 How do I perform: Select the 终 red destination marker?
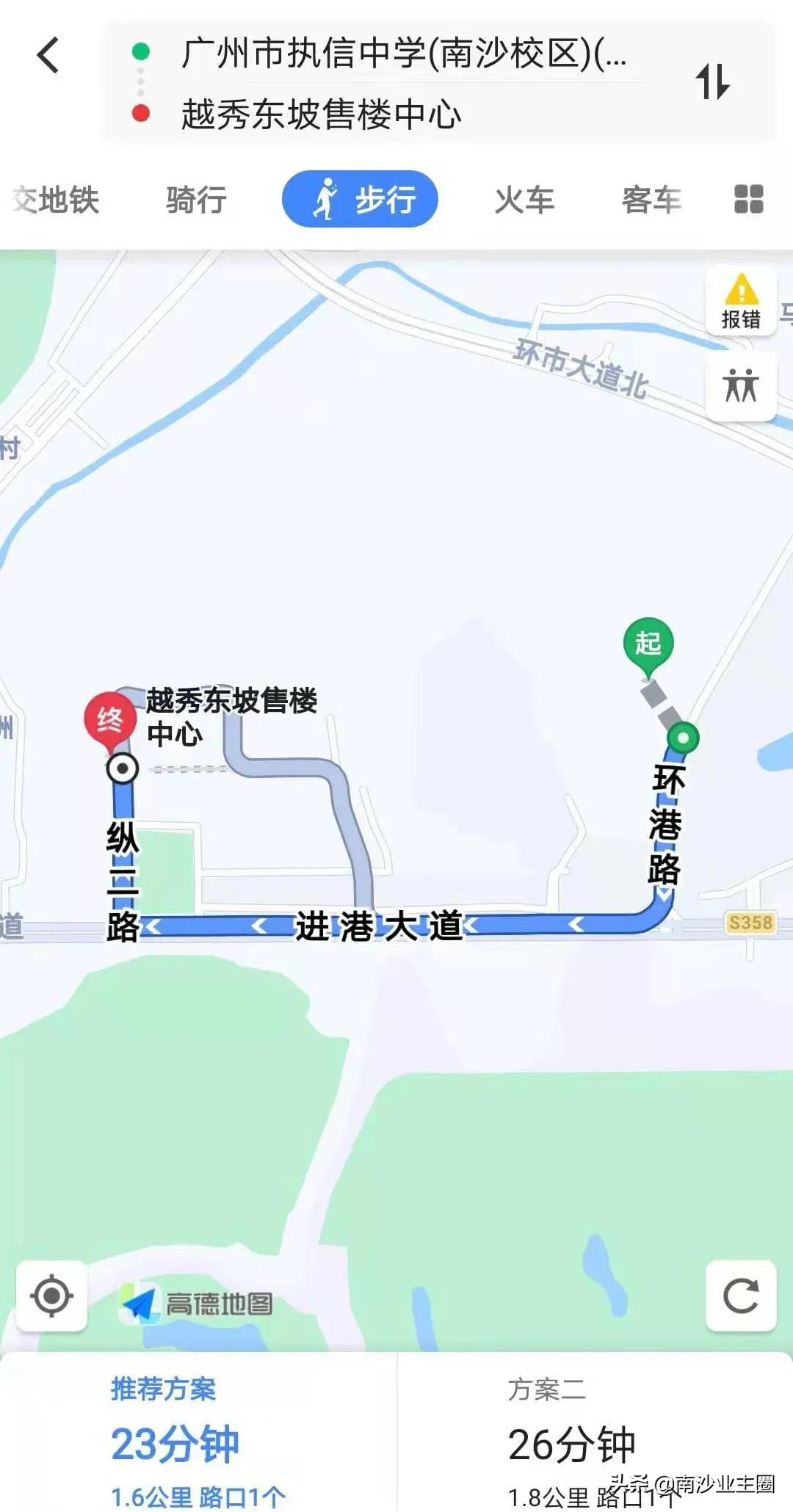110,719
